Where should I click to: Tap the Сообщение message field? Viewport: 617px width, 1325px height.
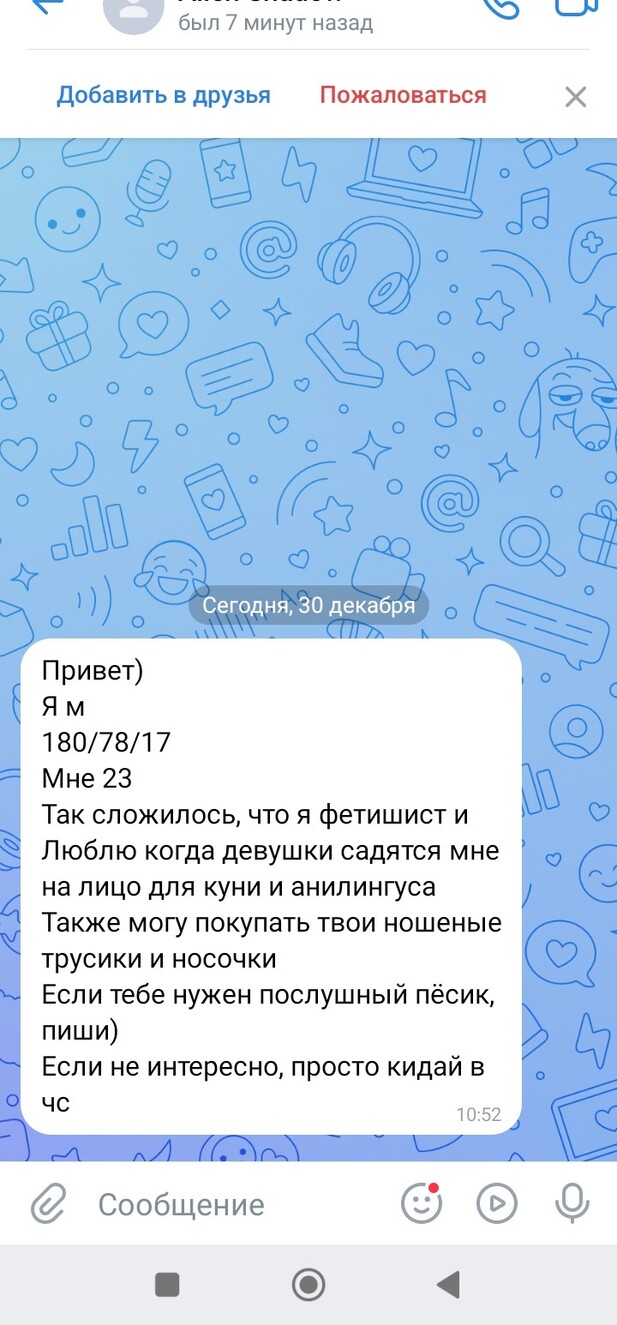pyautogui.click(x=230, y=1204)
